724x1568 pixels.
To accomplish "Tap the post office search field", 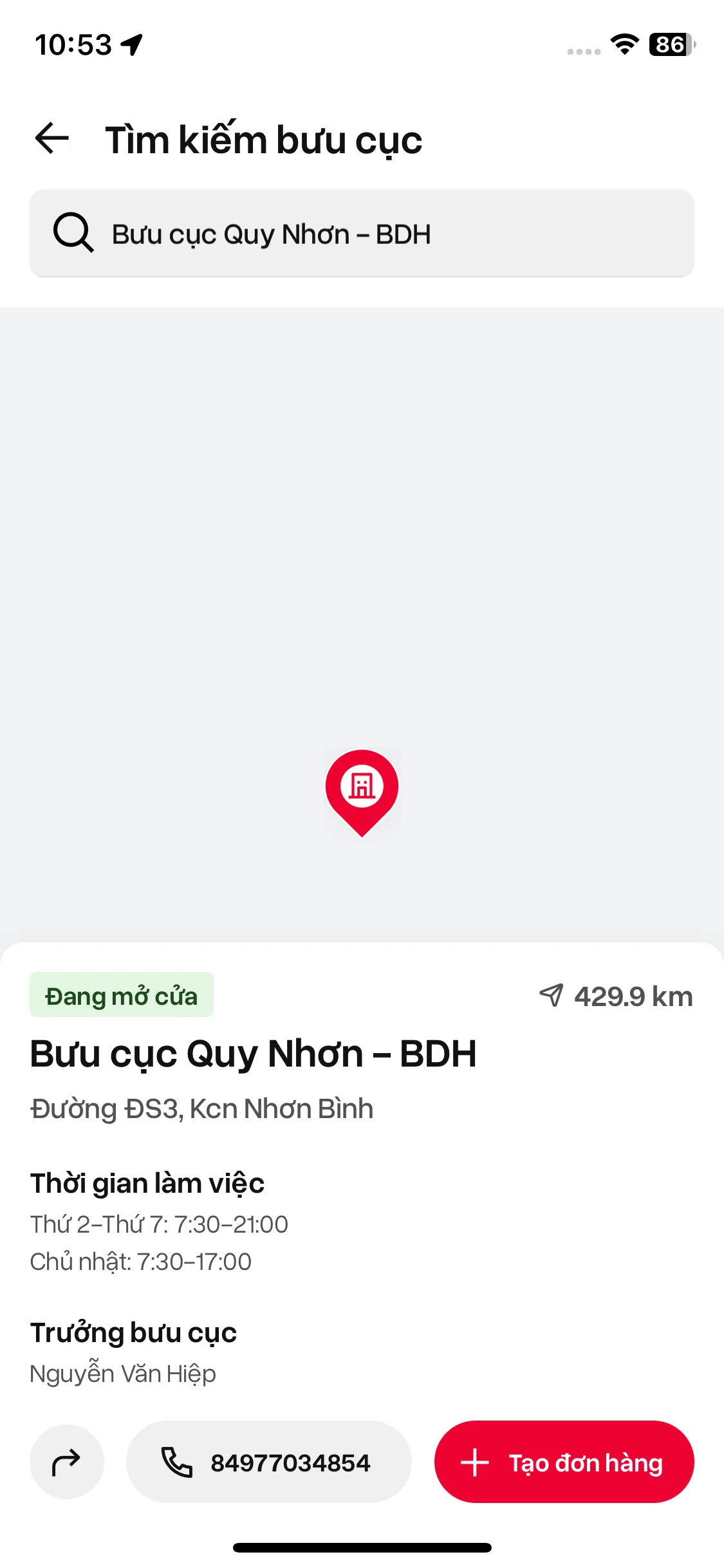I will tap(362, 234).
